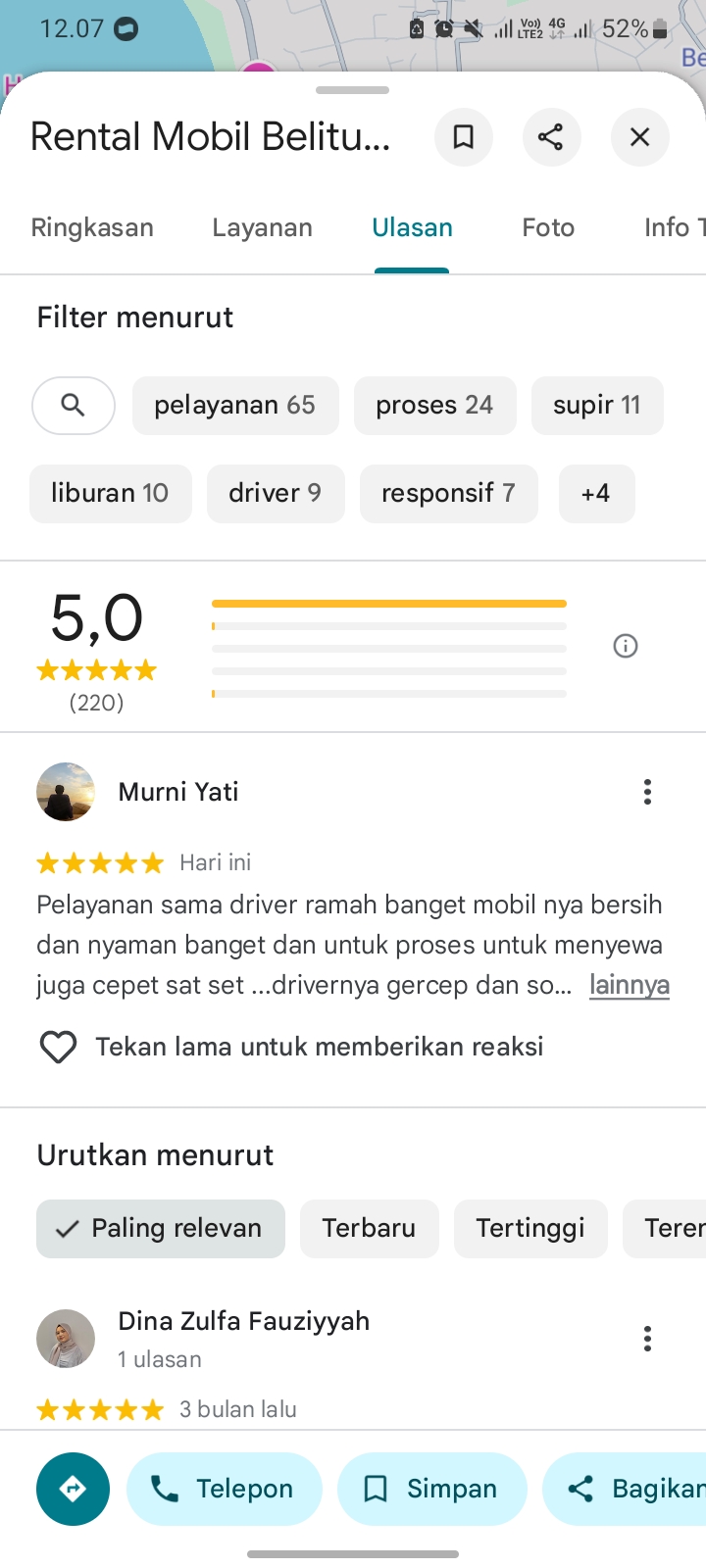Screen dimensions: 706x1568
Task: Search within reviews using the magnifier chip
Action: [x=74, y=405]
